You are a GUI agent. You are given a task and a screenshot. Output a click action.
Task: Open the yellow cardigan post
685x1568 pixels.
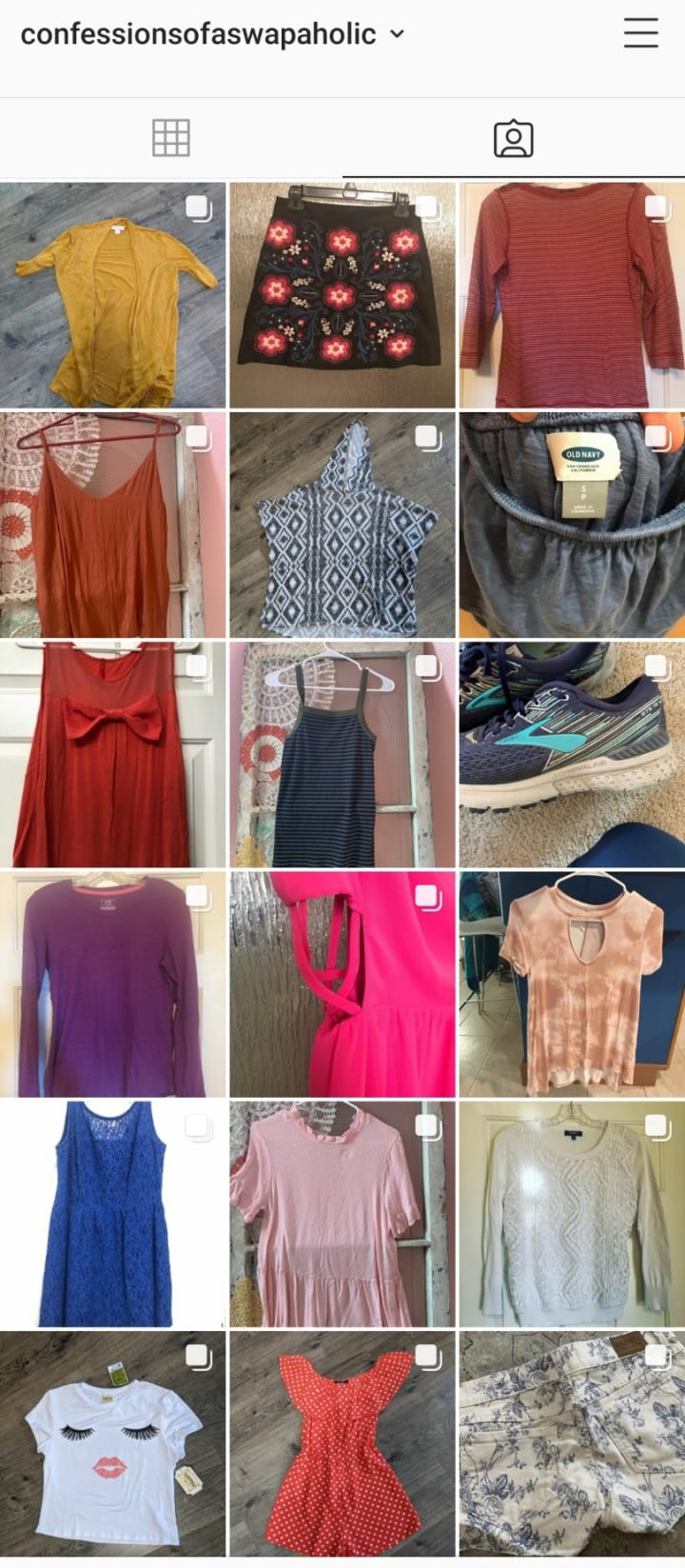pos(113,295)
